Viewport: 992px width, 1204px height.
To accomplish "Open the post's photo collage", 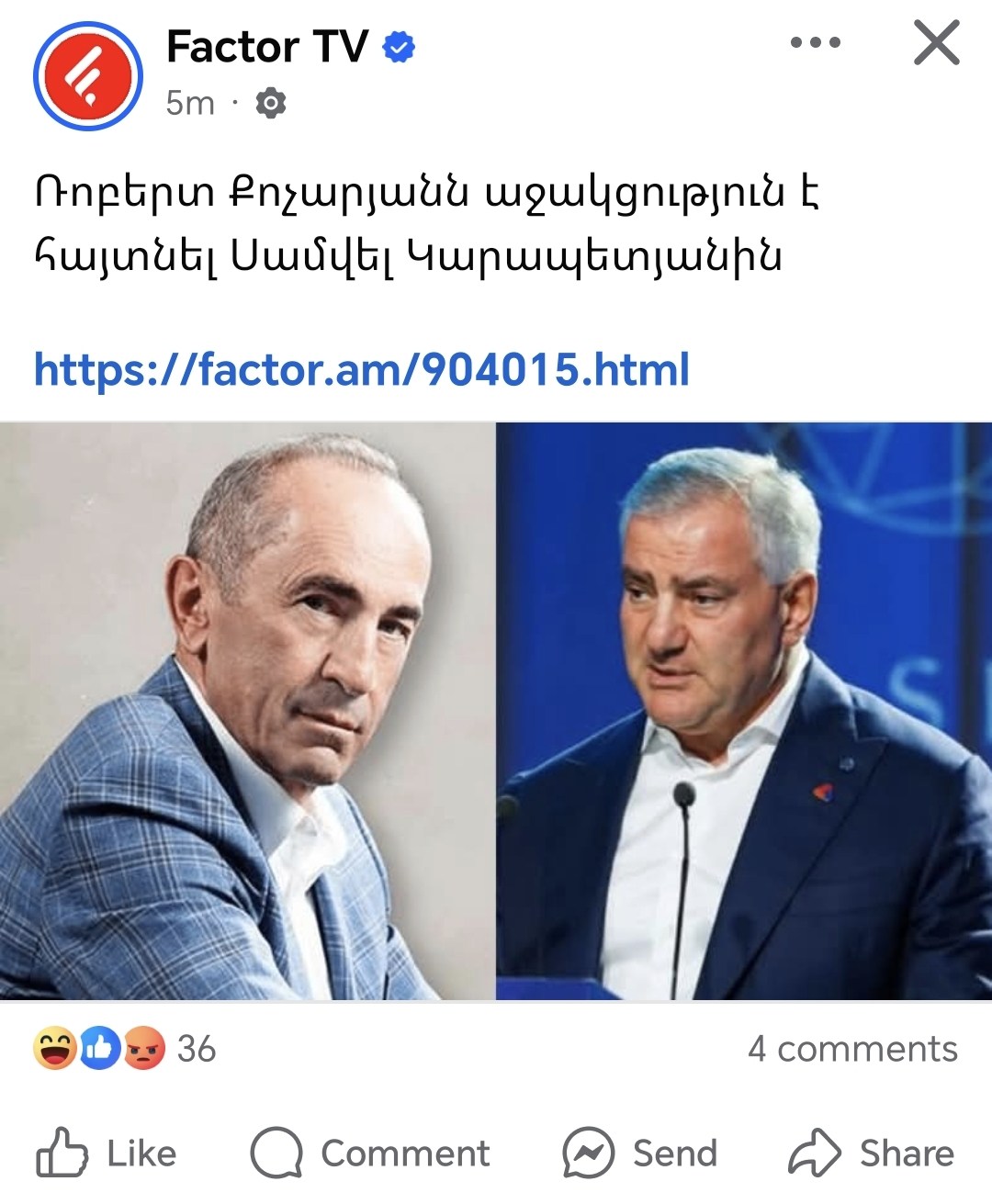I will click(496, 711).
